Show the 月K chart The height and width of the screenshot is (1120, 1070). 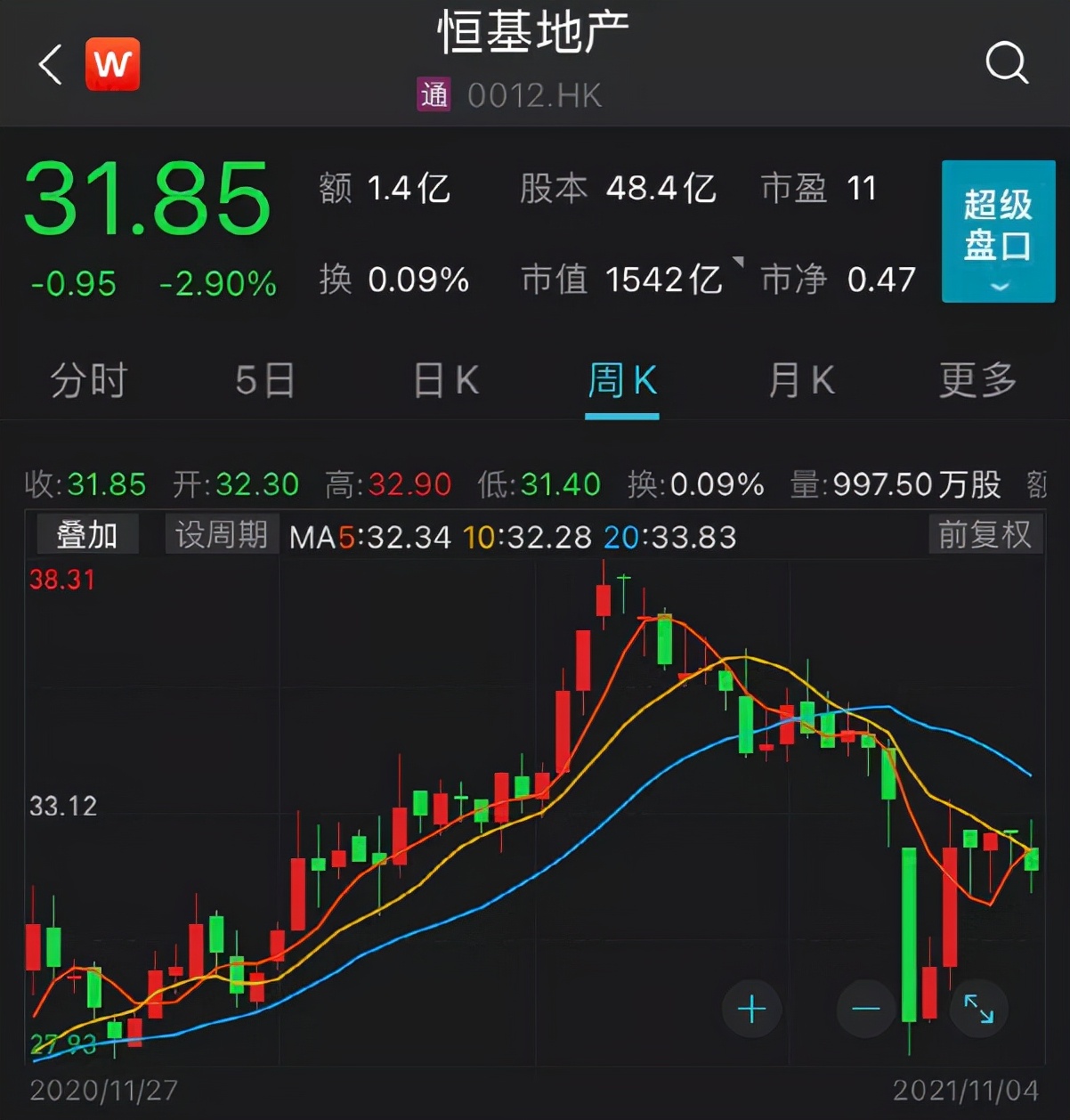[801, 381]
